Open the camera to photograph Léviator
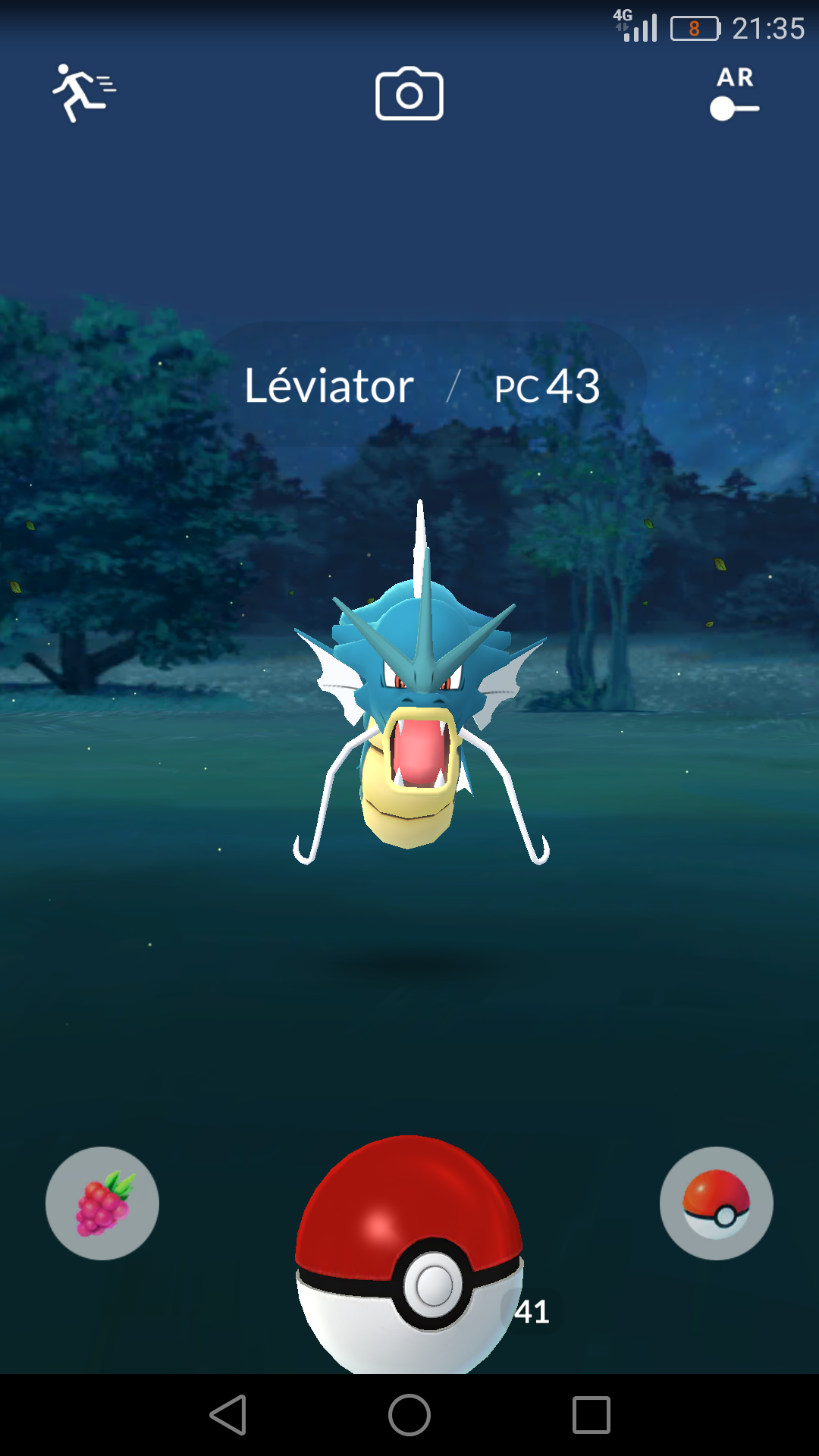Screen dimensions: 819x1456 pyautogui.click(x=409, y=94)
